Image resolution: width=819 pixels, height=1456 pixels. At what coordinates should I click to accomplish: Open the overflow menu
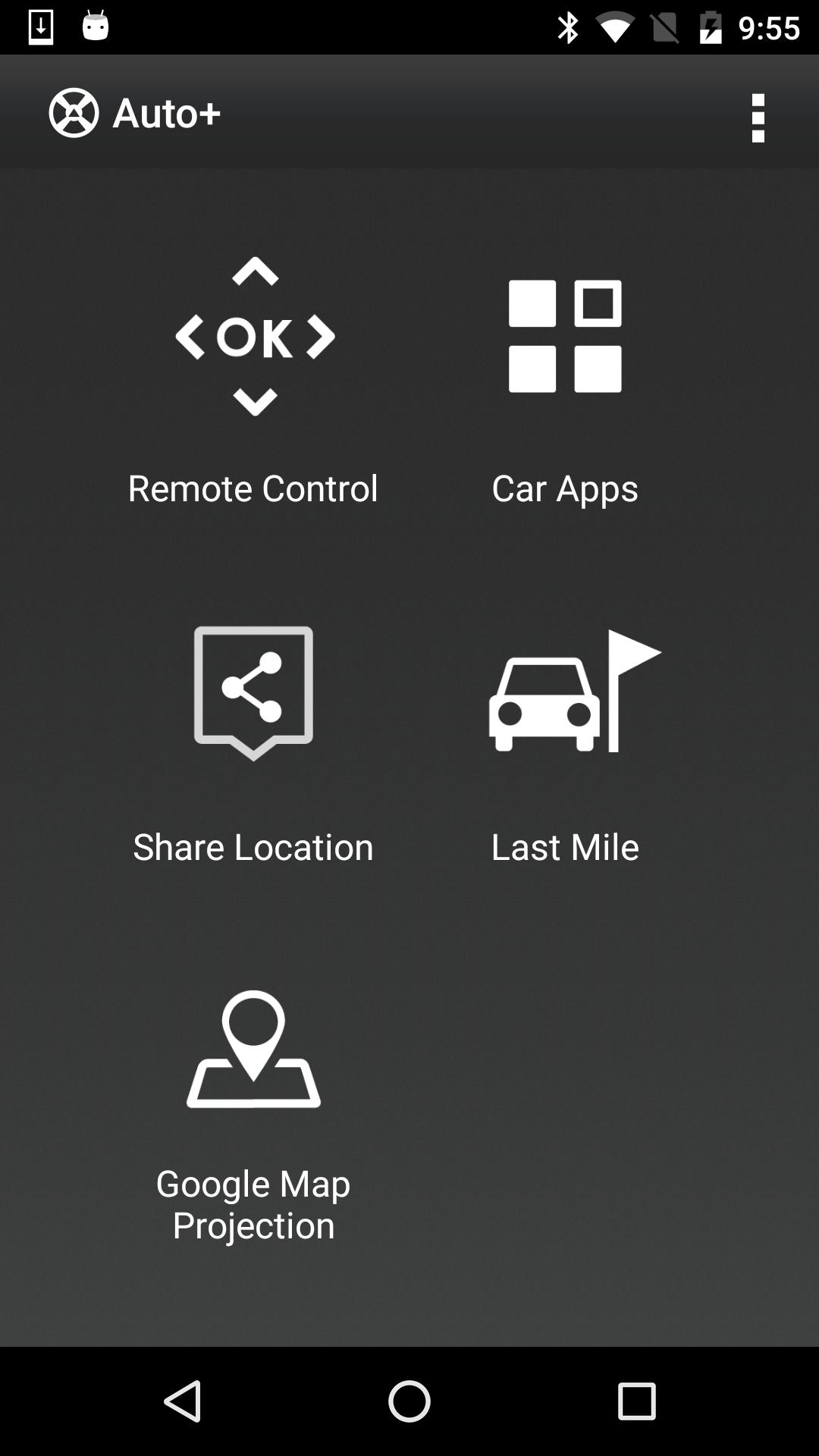point(758,118)
